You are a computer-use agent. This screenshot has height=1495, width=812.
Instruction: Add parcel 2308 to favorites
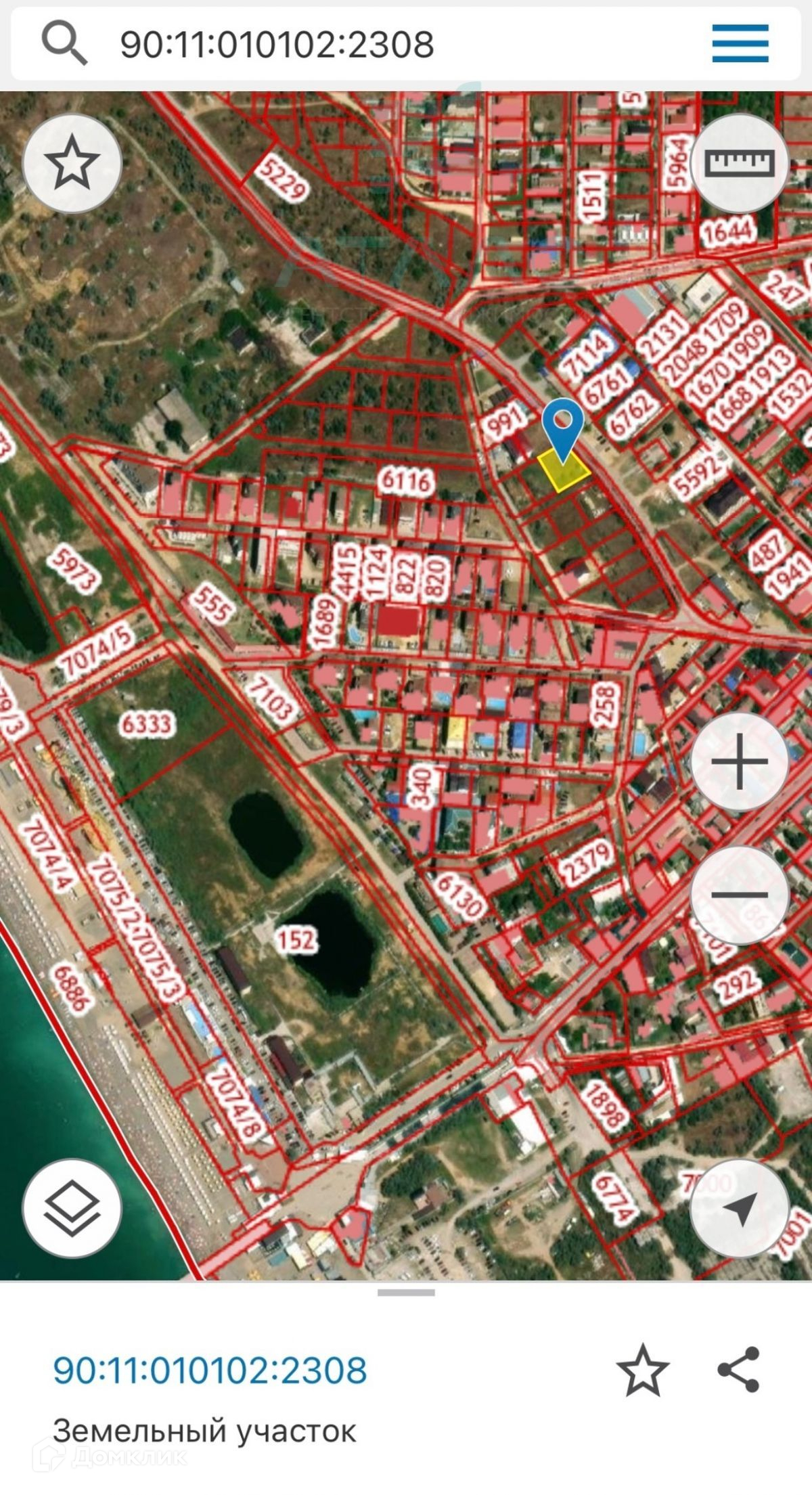(642, 1370)
